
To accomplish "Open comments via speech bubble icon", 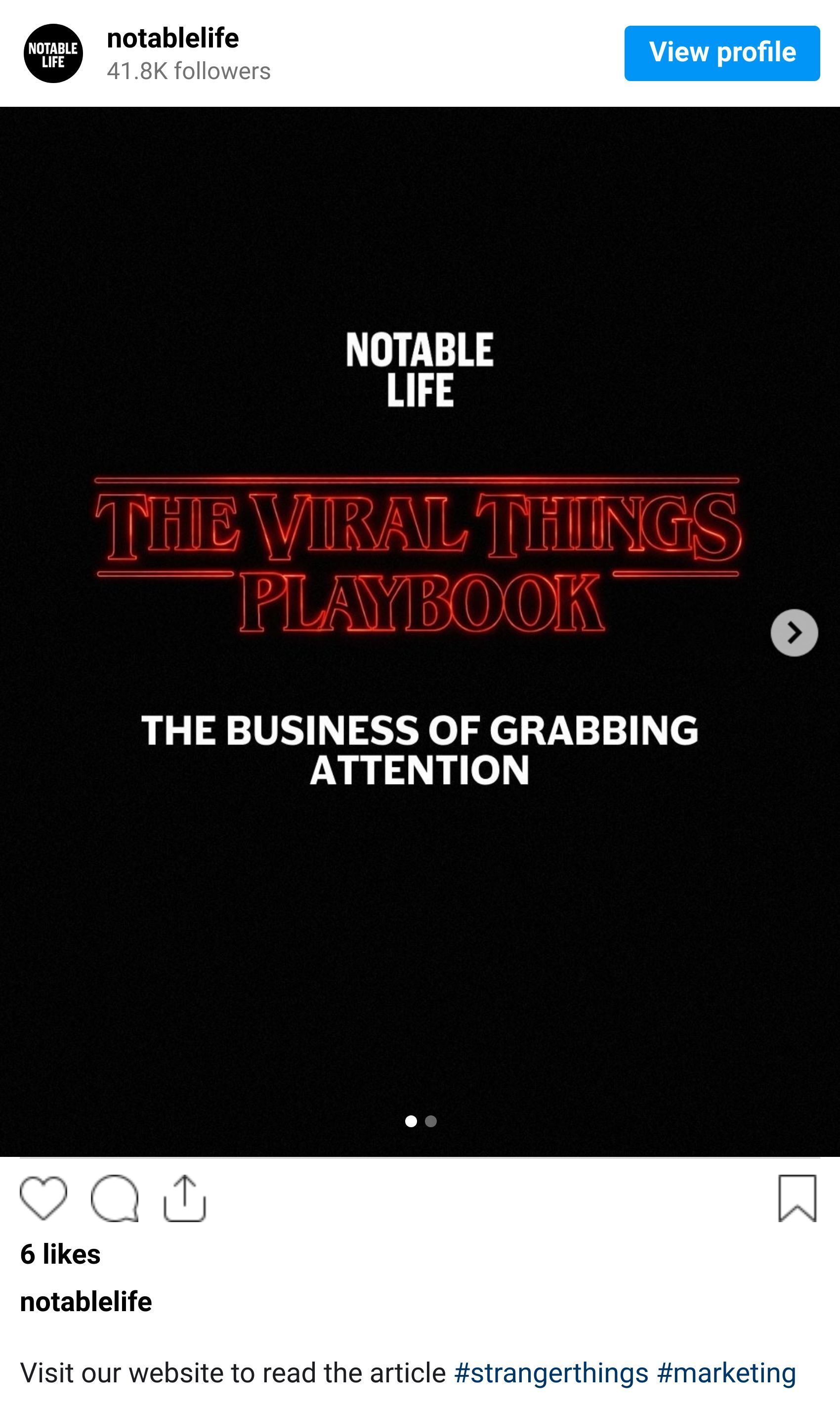I will pyautogui.click(x=115, y=1197).
